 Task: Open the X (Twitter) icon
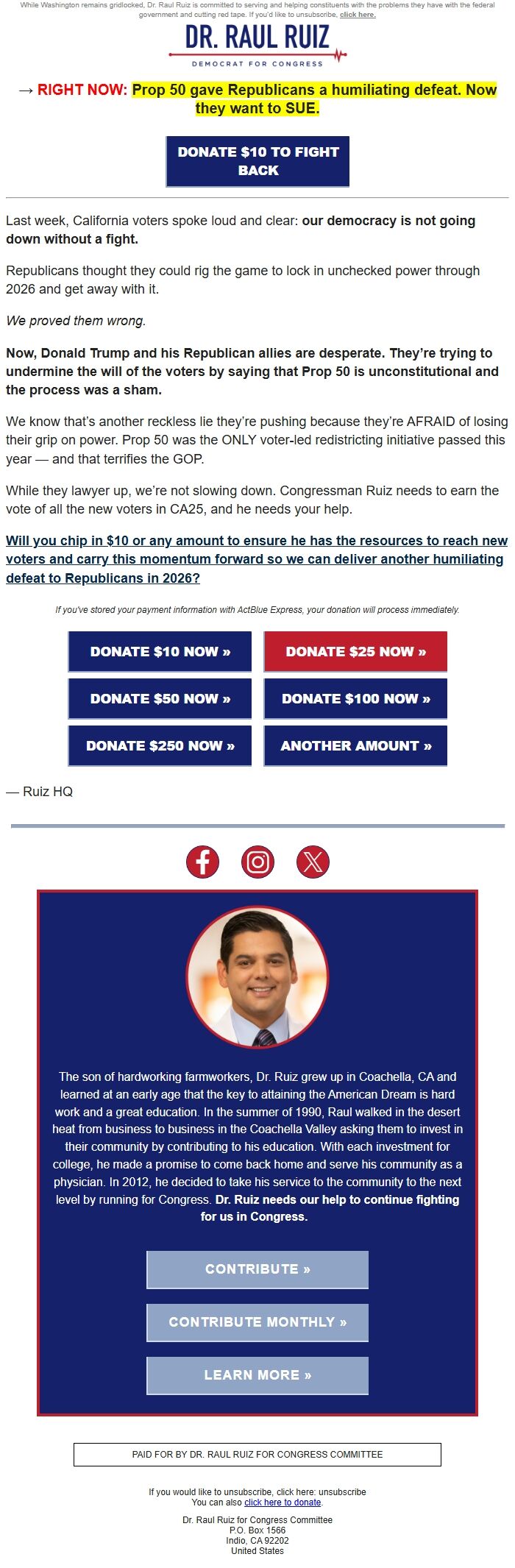click(x=313, y=862)
